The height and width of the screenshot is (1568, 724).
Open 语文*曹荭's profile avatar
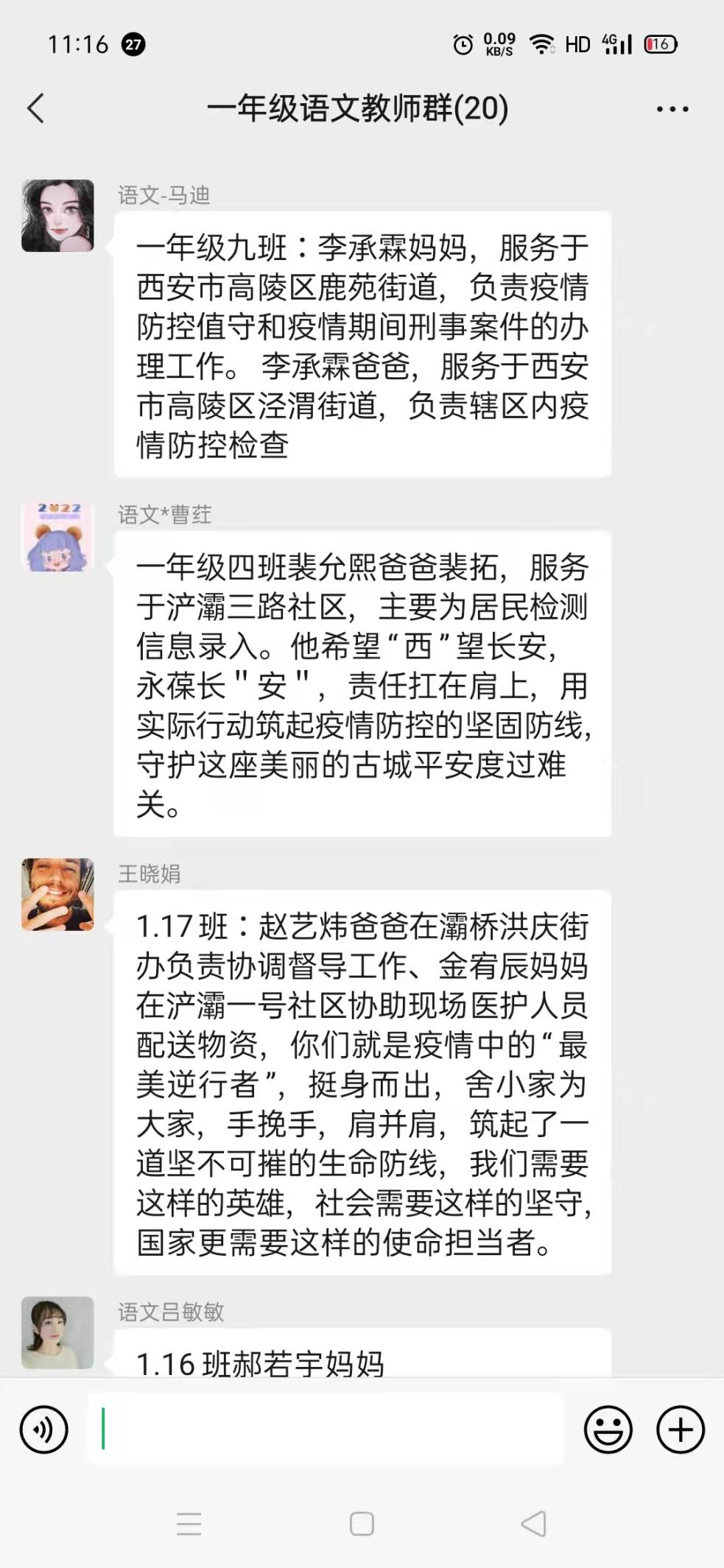pyautogui.click(x=57, y=537)
